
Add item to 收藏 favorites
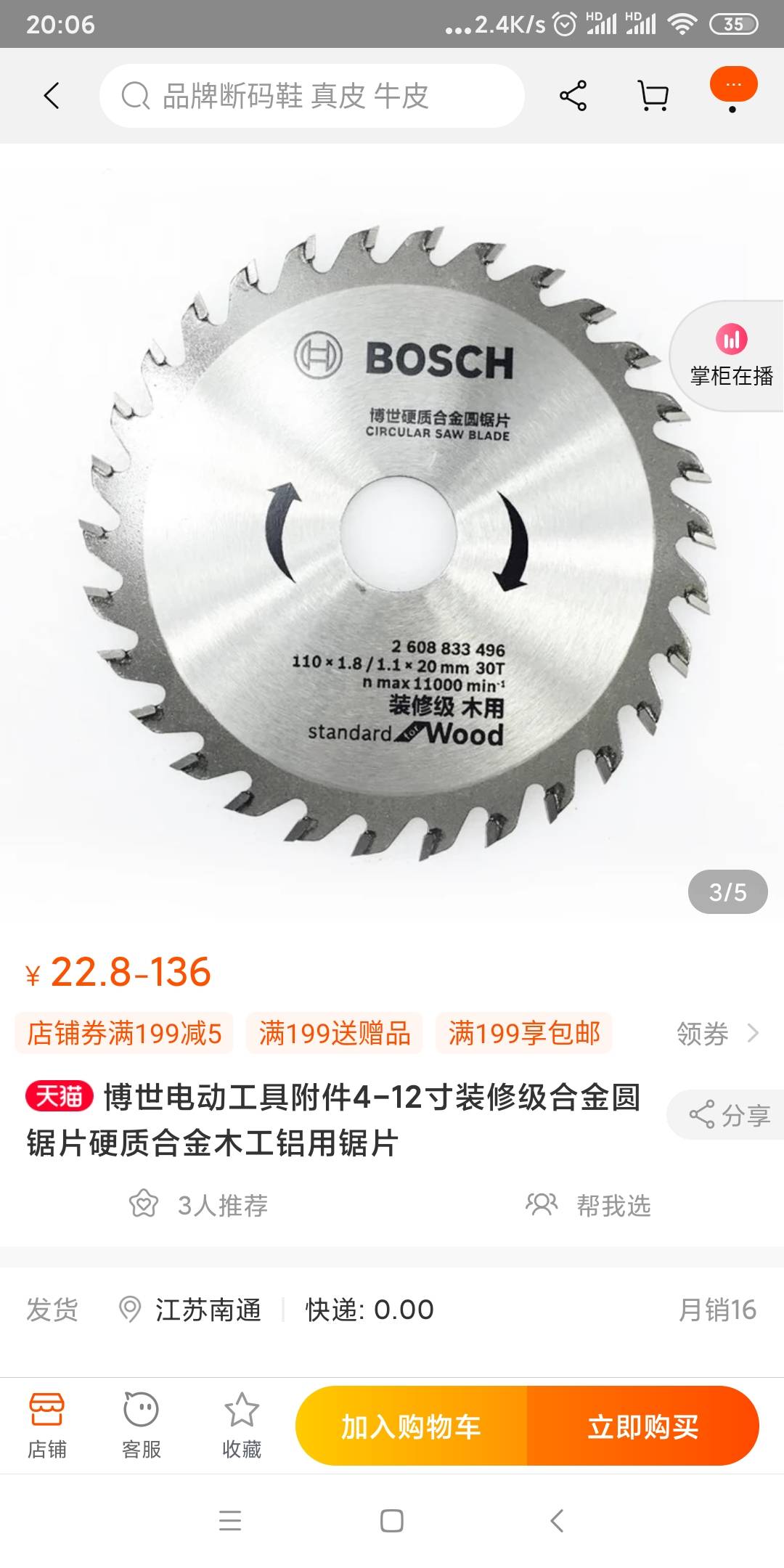tap(241, 1426)
